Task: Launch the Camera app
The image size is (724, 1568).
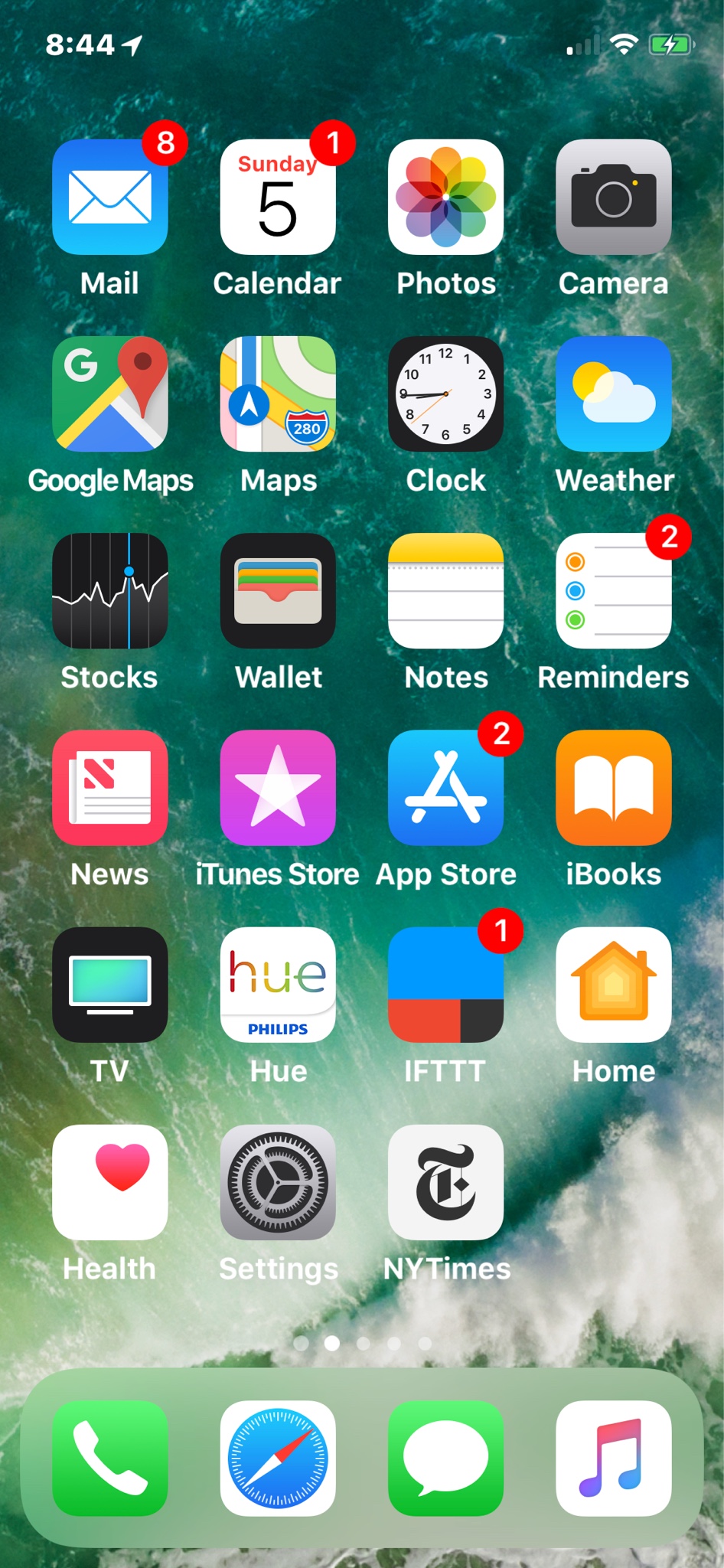Action: click(613, 197)
